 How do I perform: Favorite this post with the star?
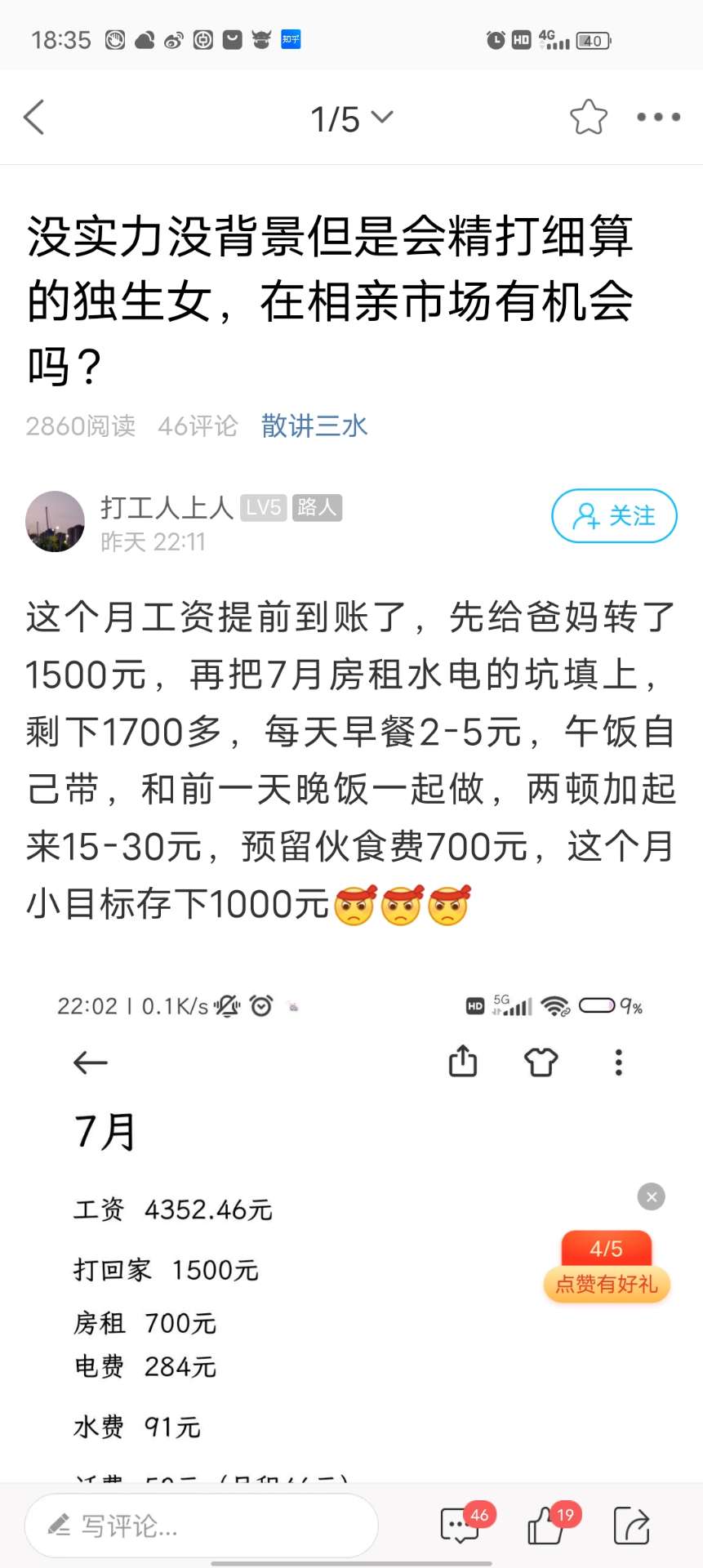(x=588, y=118)
